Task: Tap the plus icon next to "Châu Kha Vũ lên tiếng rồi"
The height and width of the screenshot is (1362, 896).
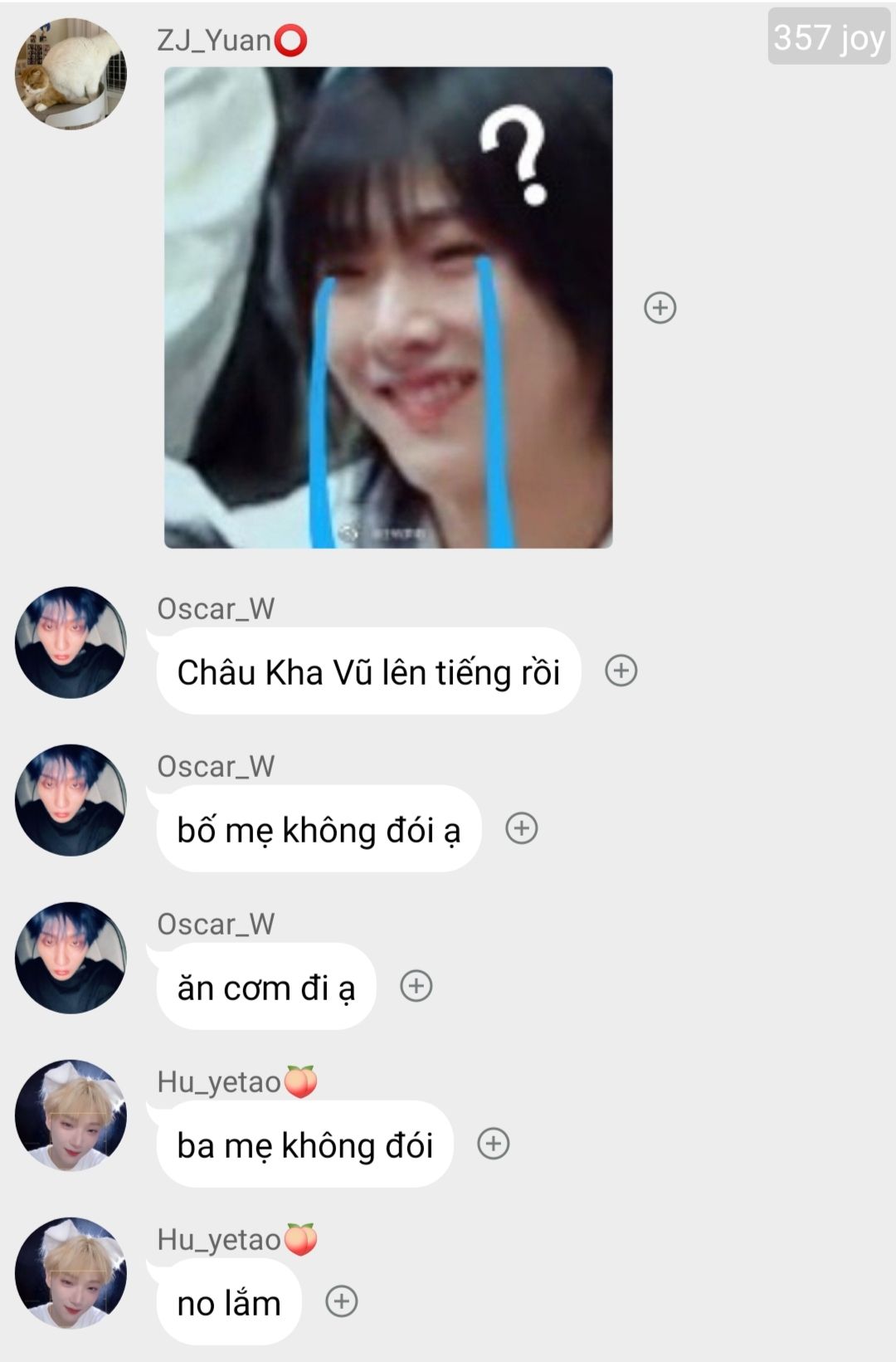Action: coord(621,671)
